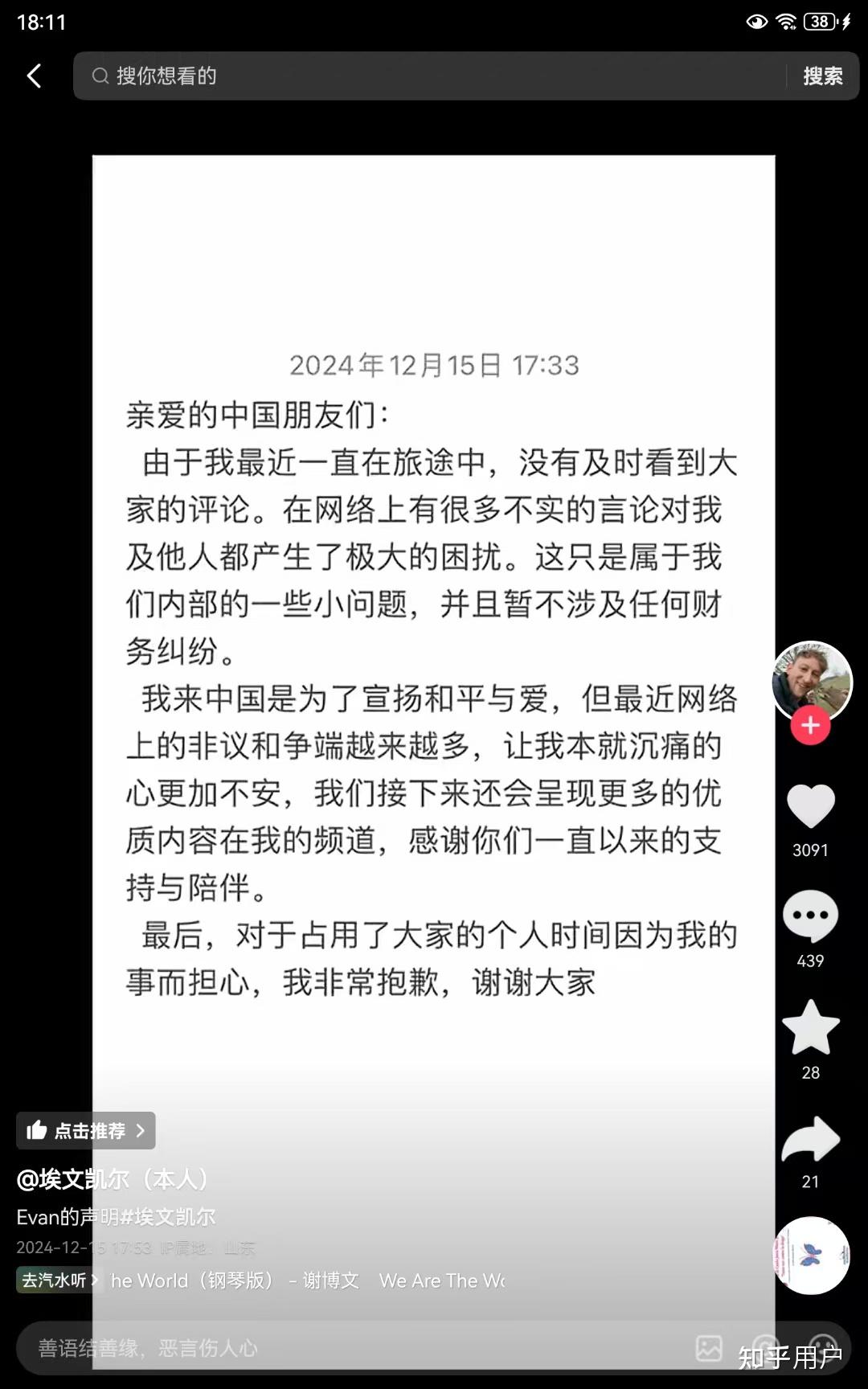The height and width of the screenshot is (1389, 868).
Task: Follow the author with the red plus
Action: (810, 726)
